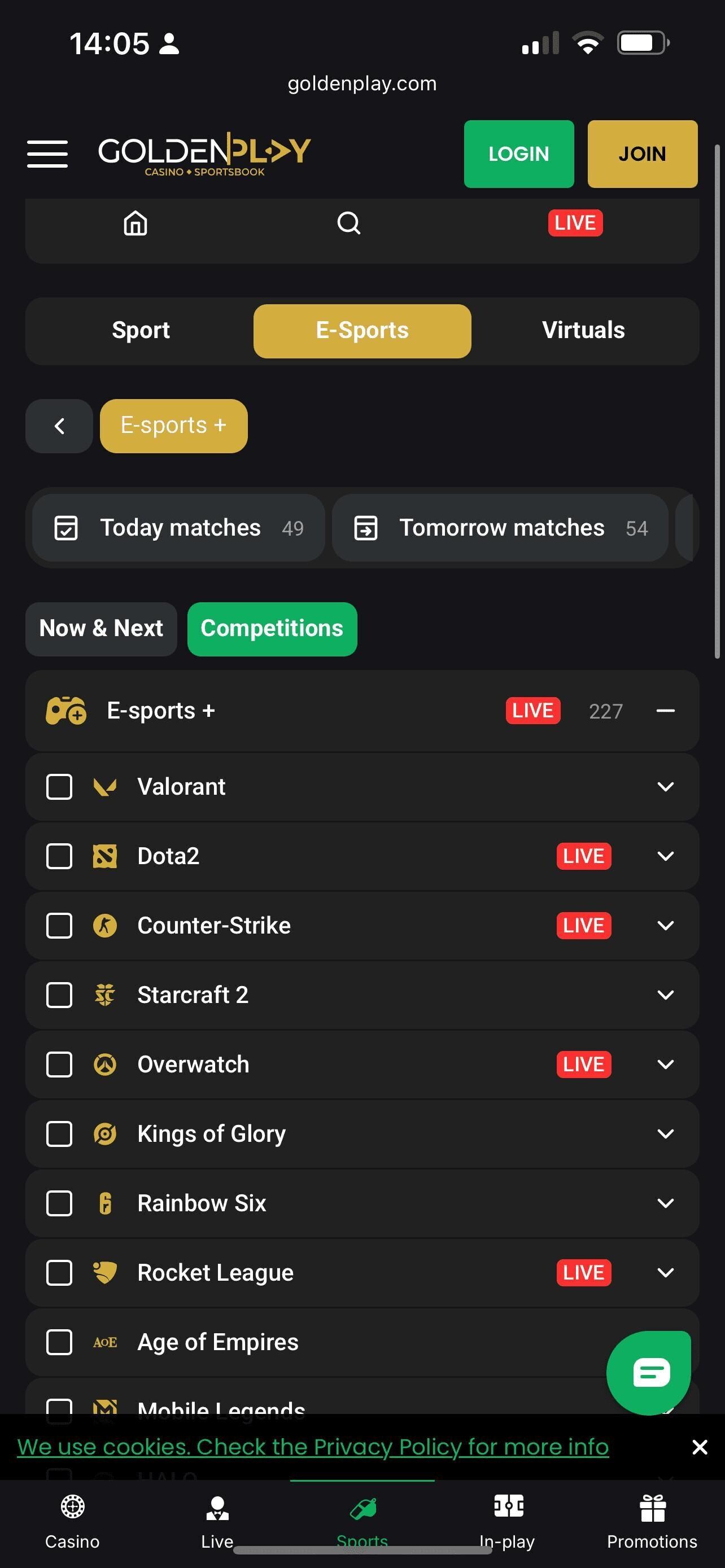Viewport: 725px width, 1568px height.
Task: Dismiss the cookies banner
Action: (x=700, y=1447)
